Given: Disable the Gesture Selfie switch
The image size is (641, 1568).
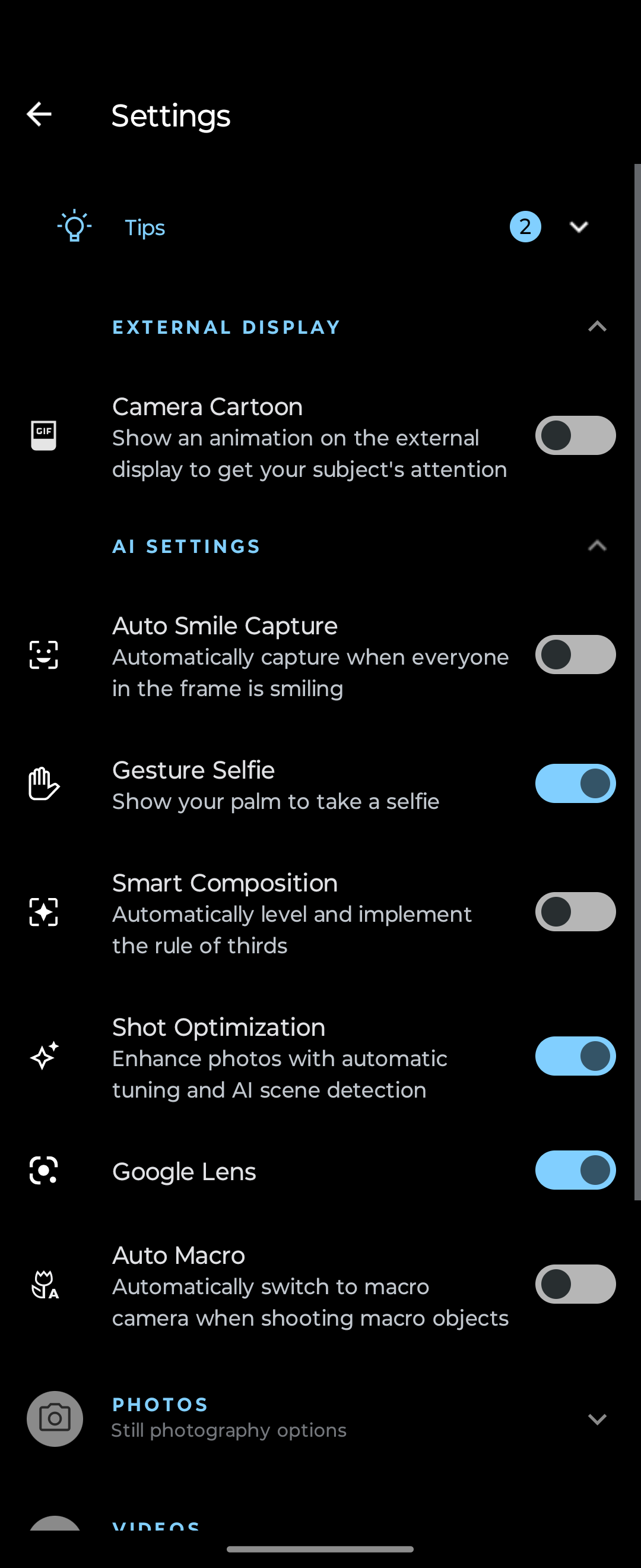Looking at the screenshot, I should click(x=575, y=784).
